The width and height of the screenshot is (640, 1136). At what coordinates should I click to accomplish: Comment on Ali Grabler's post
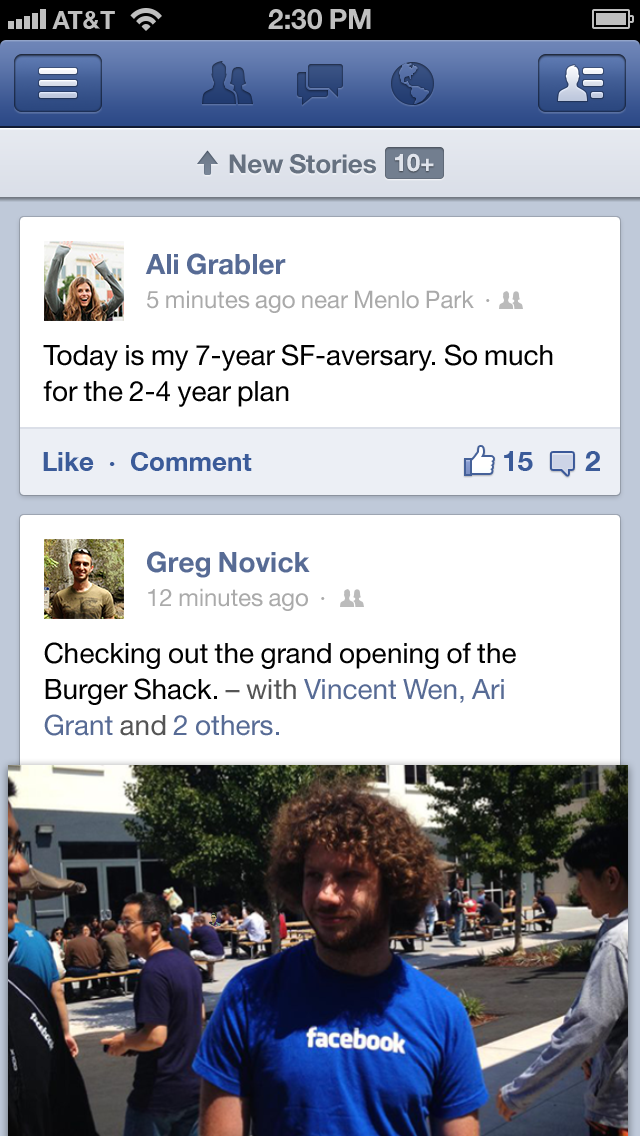click(191, 462)
